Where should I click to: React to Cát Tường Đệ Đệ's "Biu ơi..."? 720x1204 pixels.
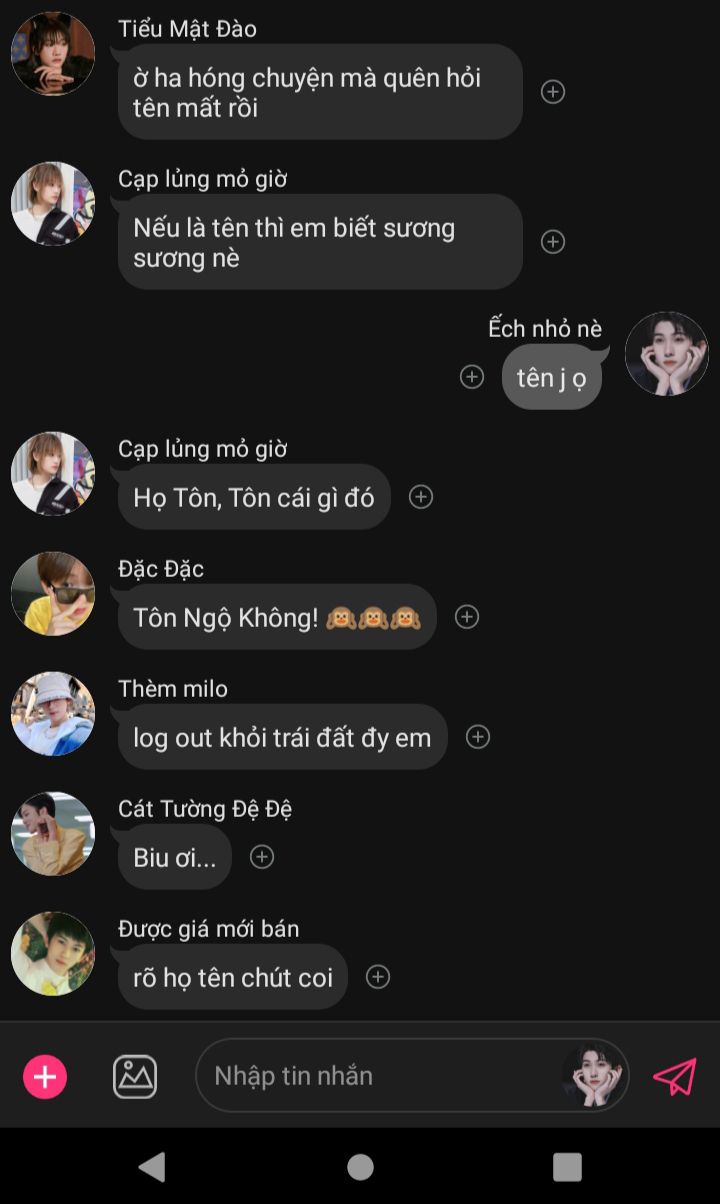tap(262, 857)
